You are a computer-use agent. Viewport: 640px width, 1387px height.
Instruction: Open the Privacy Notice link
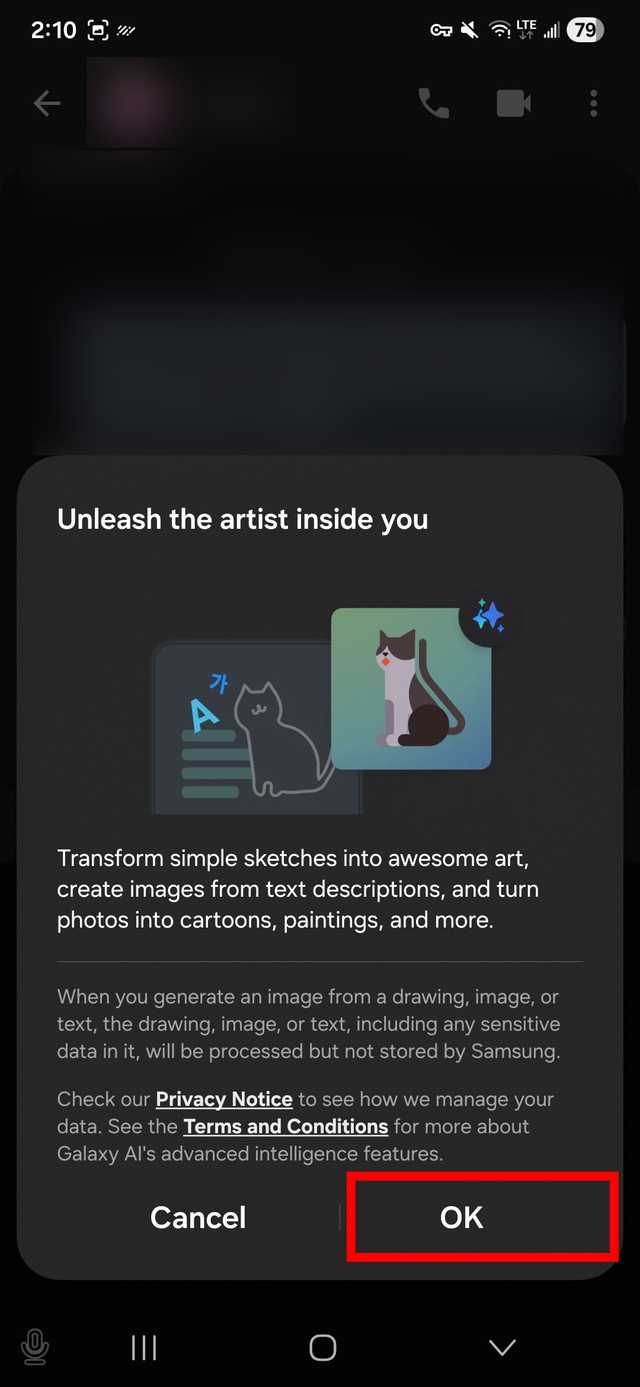(x=224, y=1099)
